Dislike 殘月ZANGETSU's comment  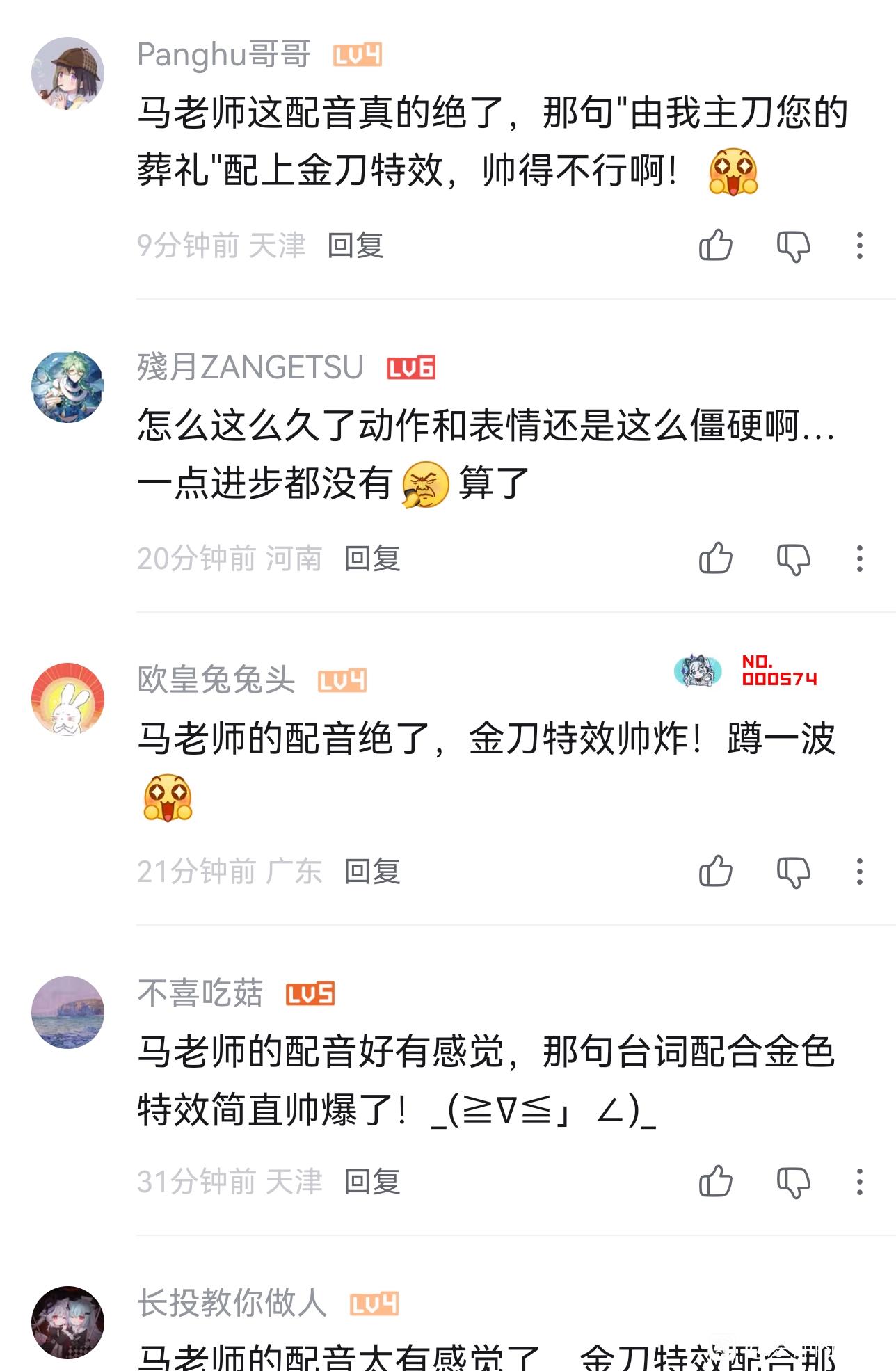[x=793, y=559]
